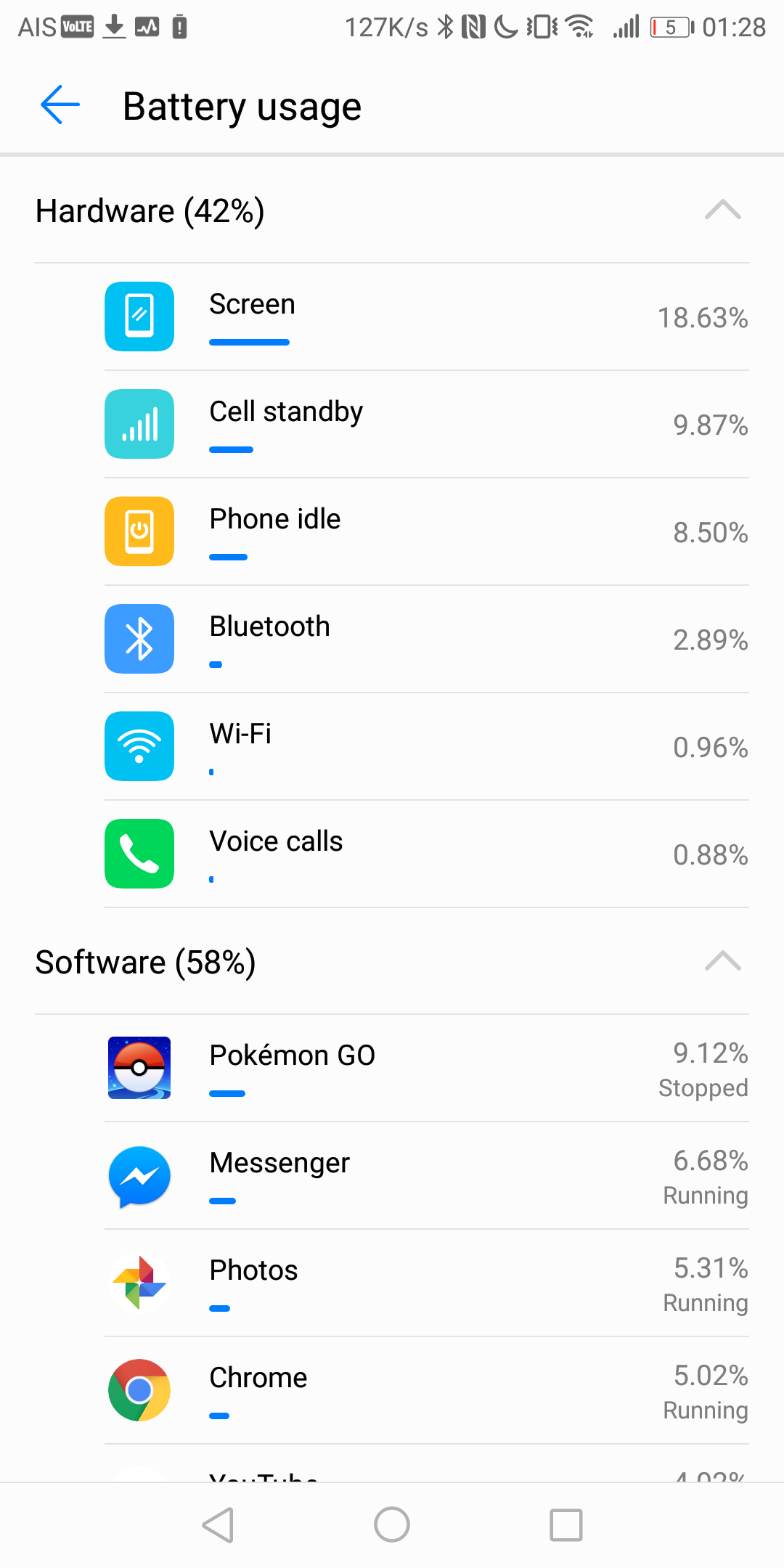
Task: Go back from Battery usage
Action: [60, 105]
